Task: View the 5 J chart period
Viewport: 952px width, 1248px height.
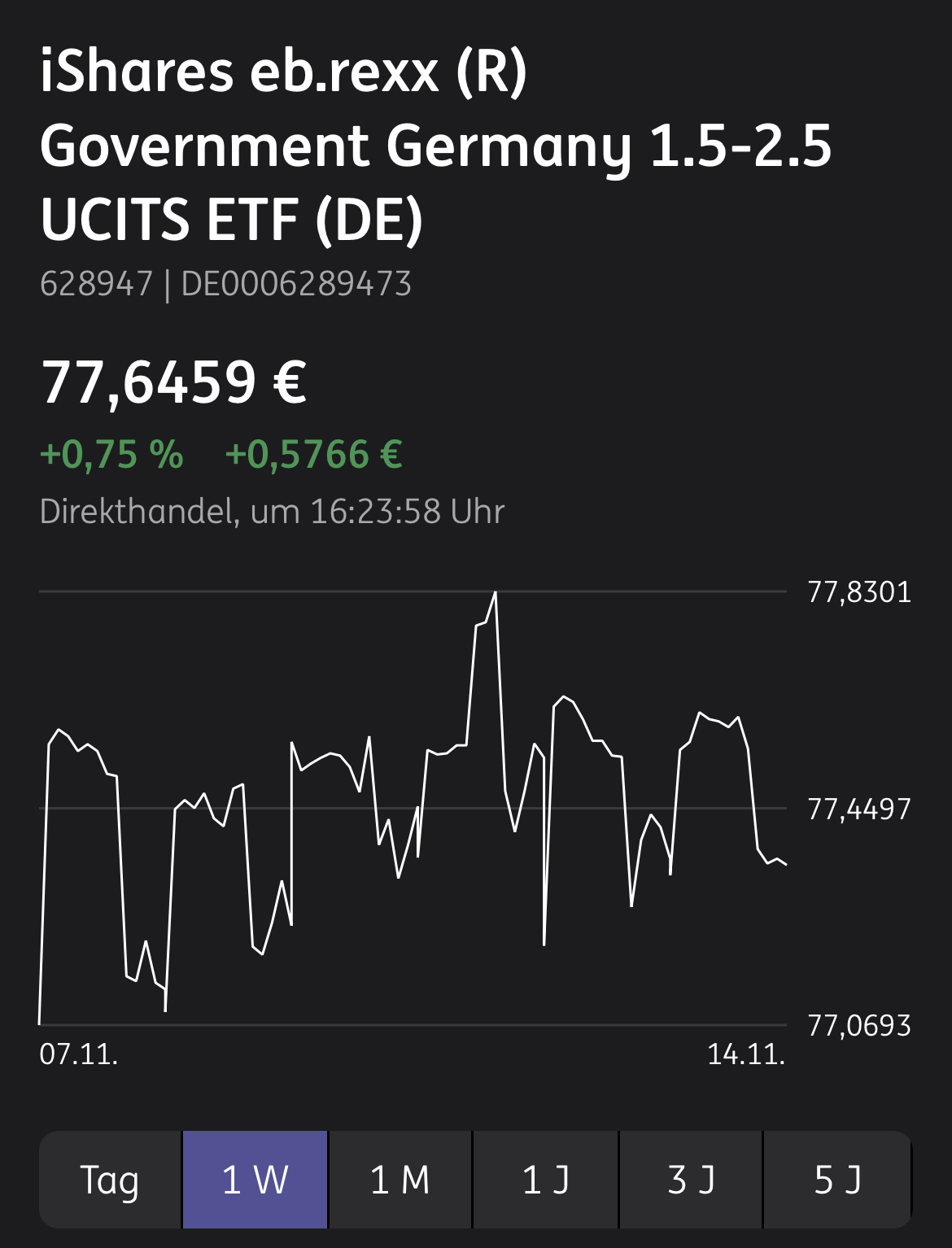Action: point(837,1179)
